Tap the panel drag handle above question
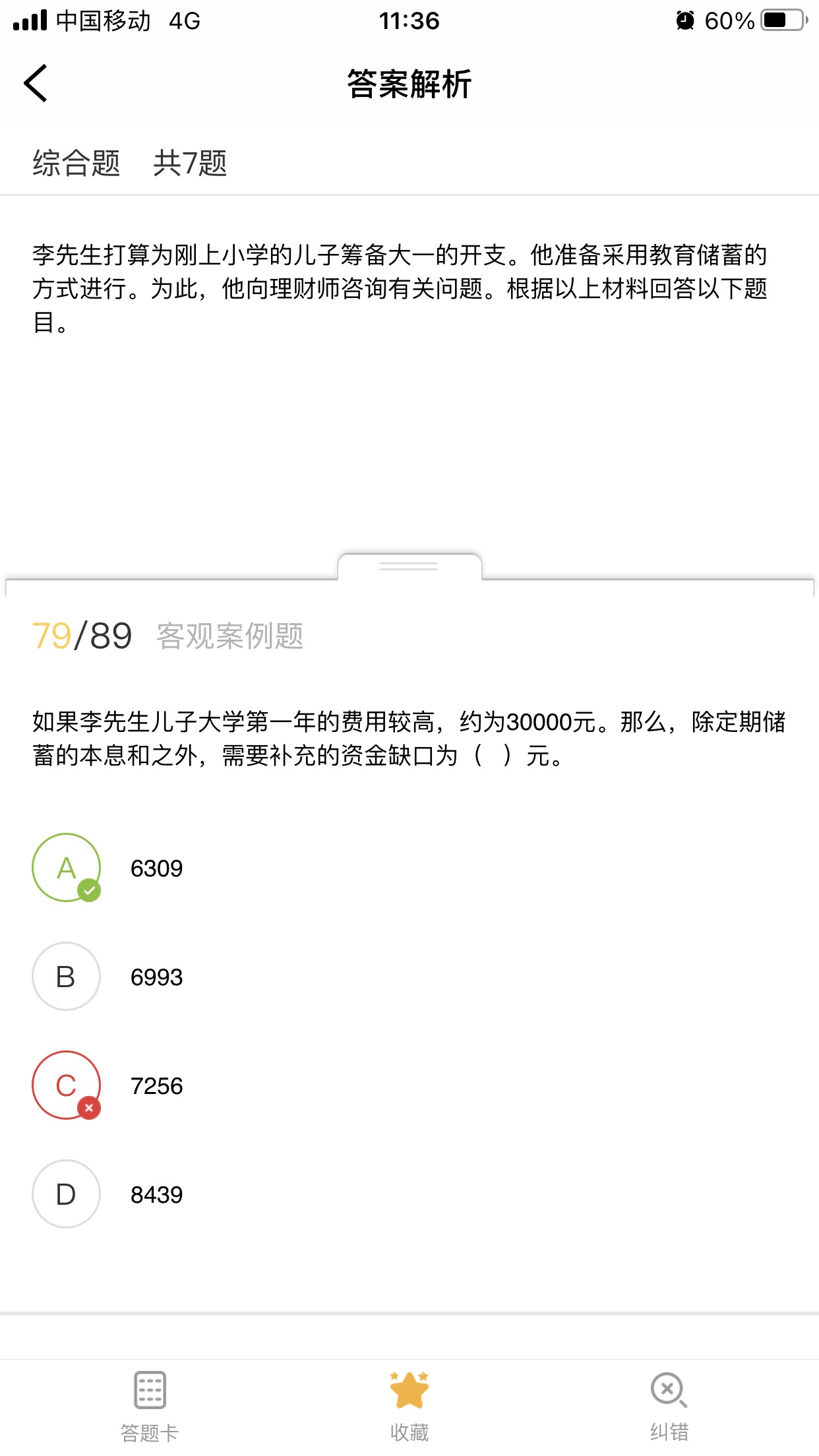Screen dimensions: 819x1456 [x=409, y=566]
